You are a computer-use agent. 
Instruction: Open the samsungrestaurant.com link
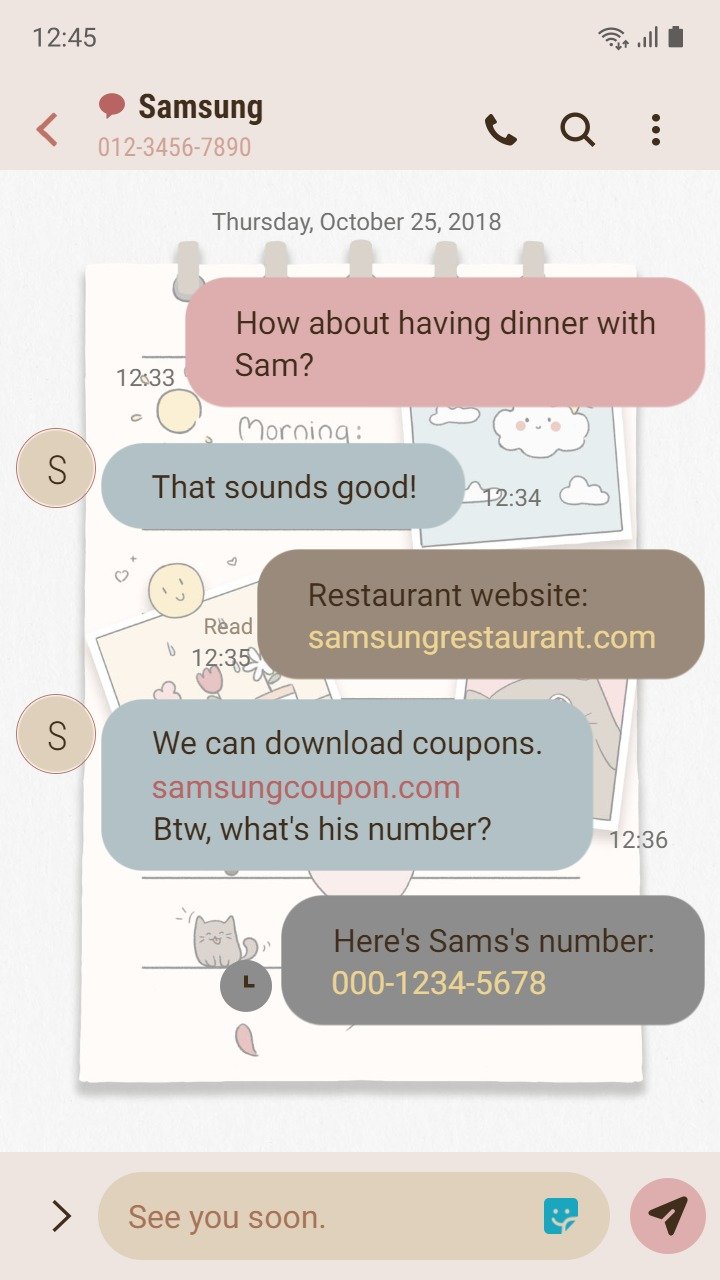click(481, 637)
